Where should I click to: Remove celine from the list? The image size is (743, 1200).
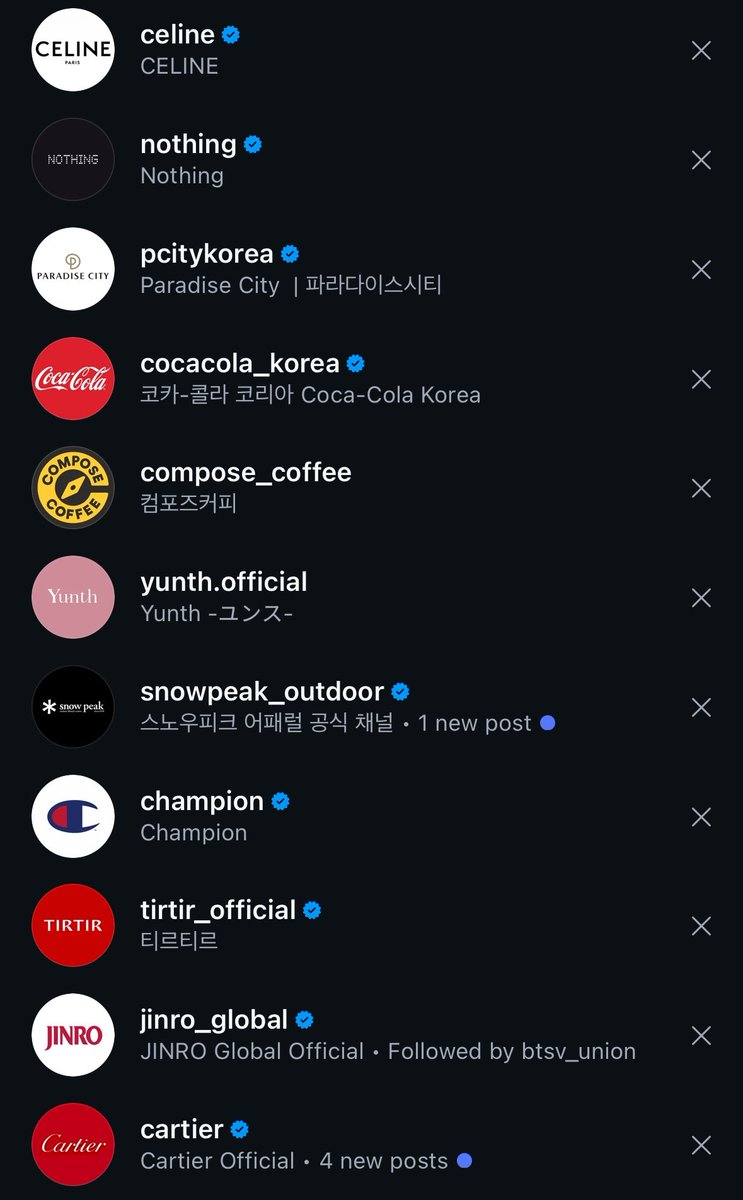click(701, 50)
